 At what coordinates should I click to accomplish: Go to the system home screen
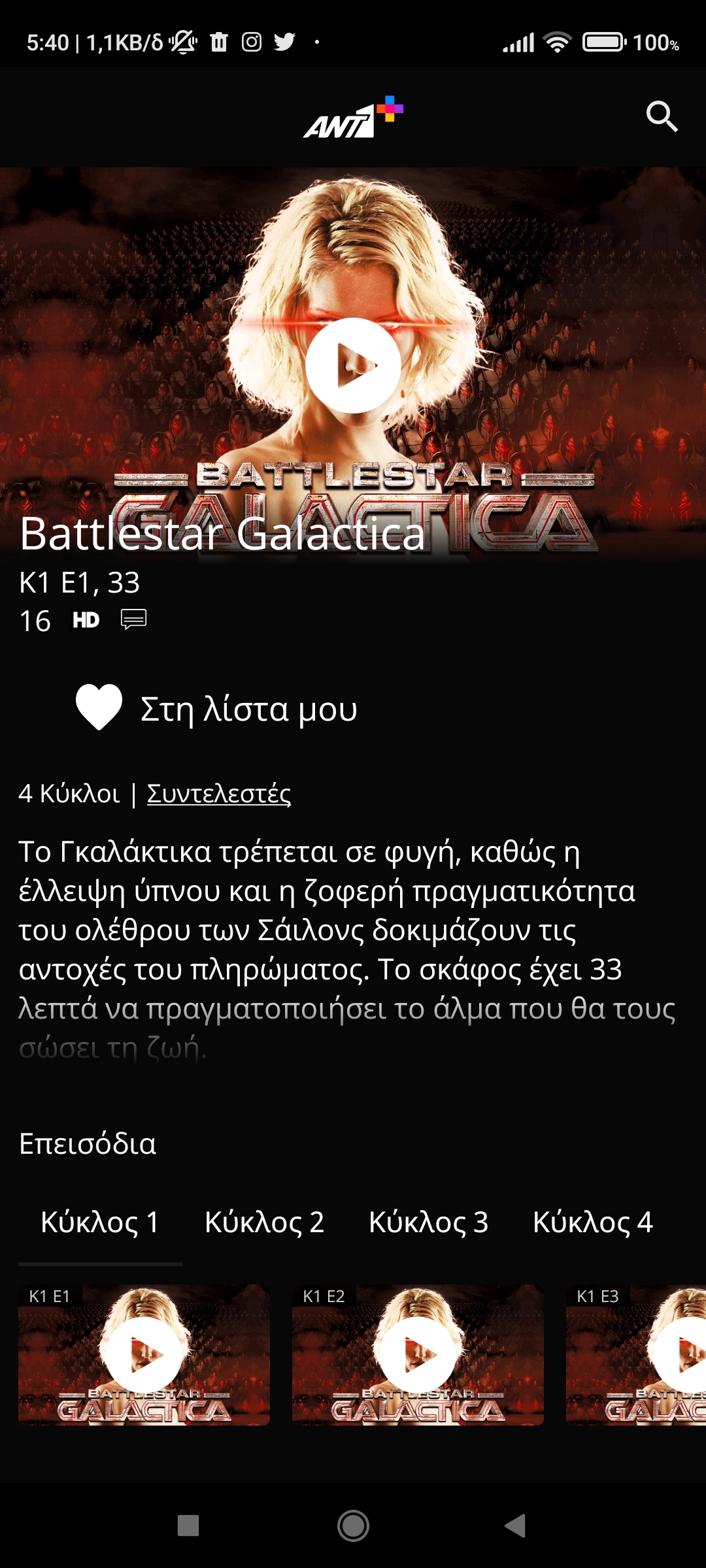point(353,1526)
